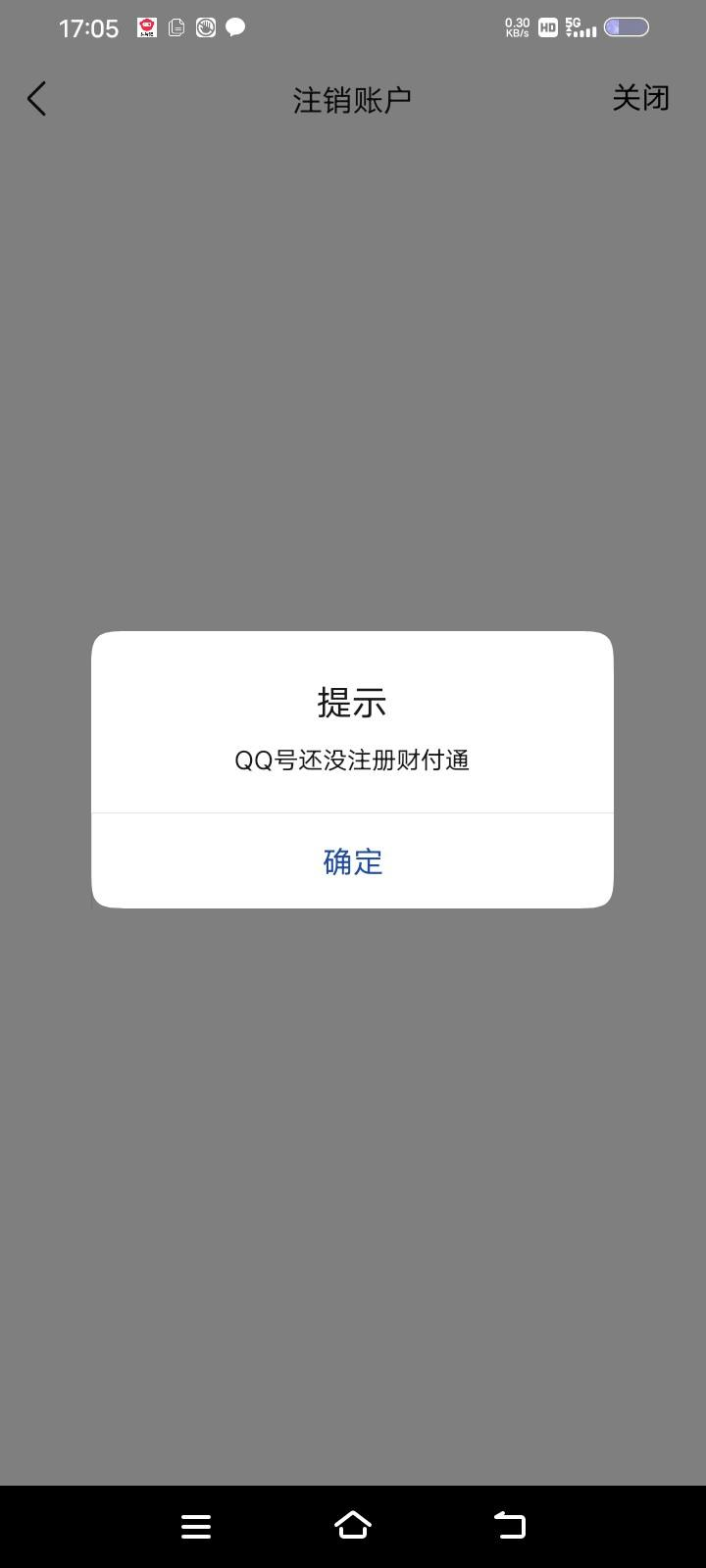Tap the 提示 dialog heading

click(x=352, y=703)
